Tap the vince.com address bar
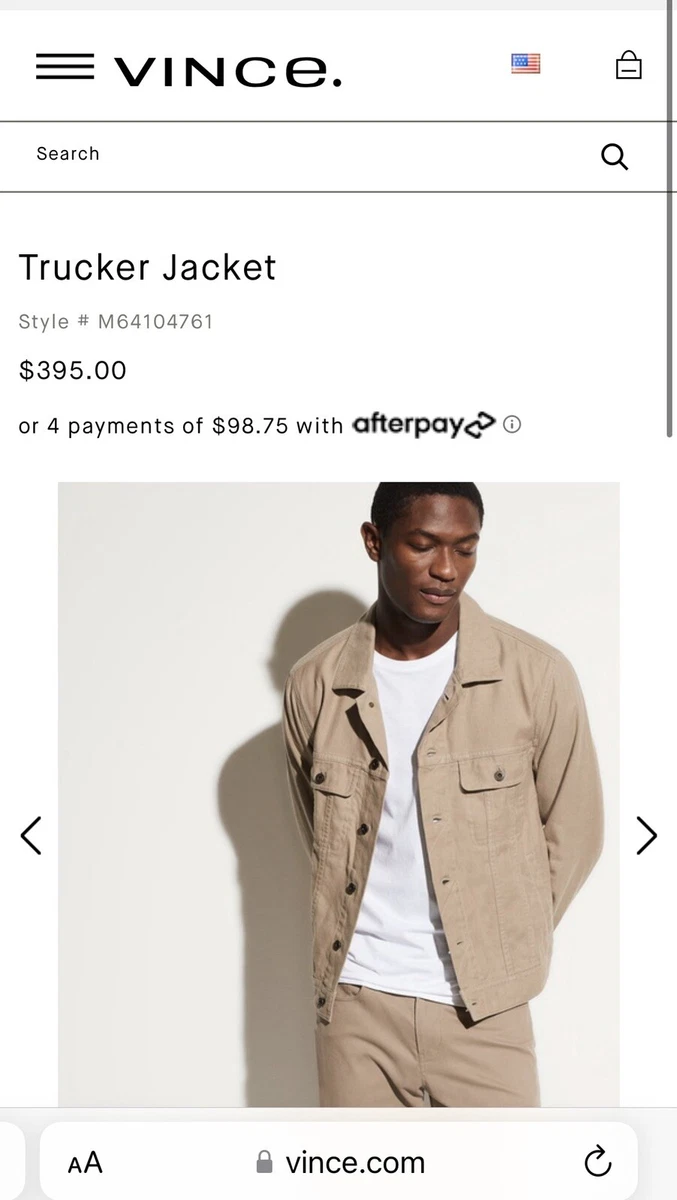Image resolution: width=677 pixels, height=1200 pixels. pyautogui.click(x=340, y=1162)
